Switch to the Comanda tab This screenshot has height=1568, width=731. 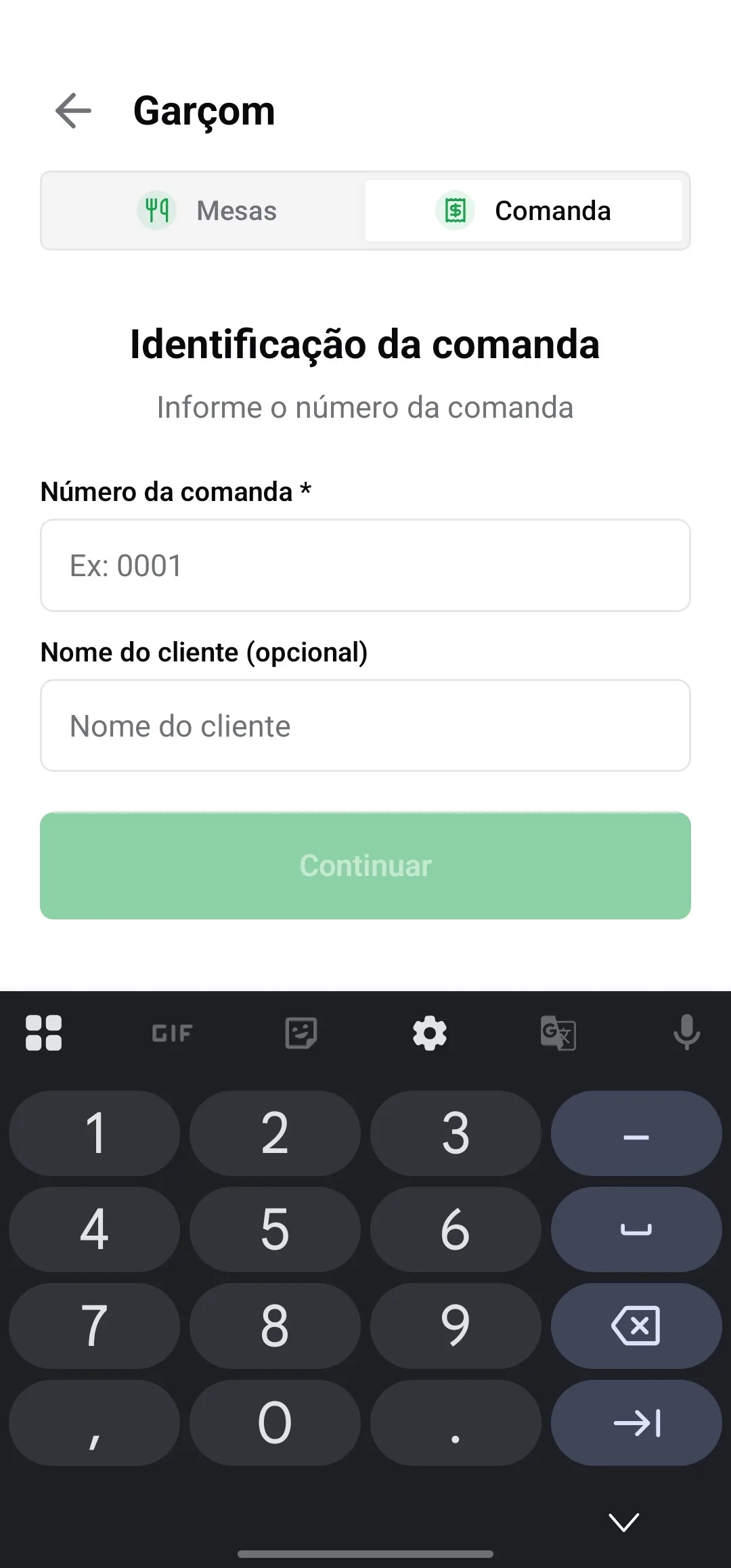(525, 211)
